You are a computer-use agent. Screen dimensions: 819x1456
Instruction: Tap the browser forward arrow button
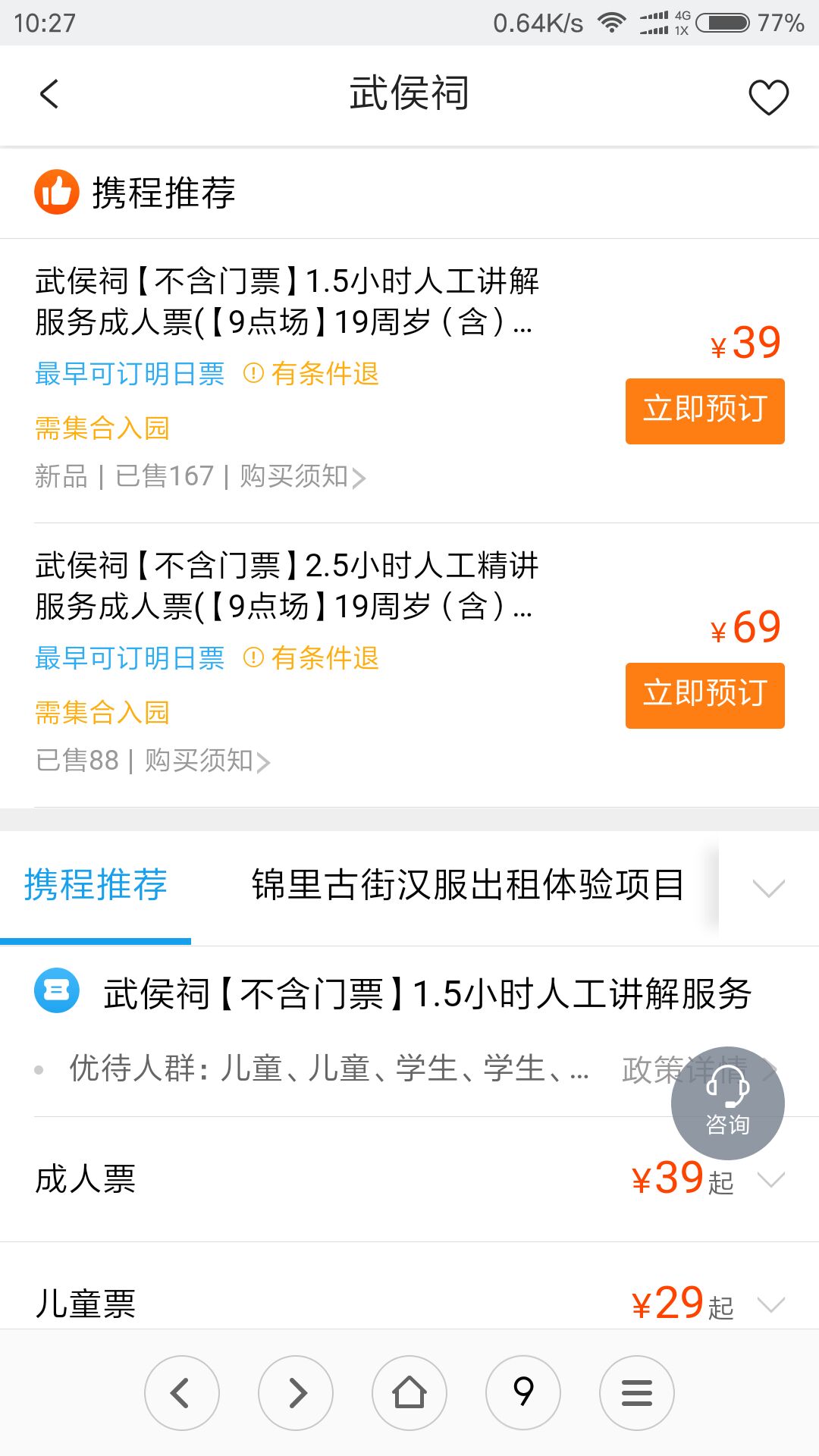296,1393
